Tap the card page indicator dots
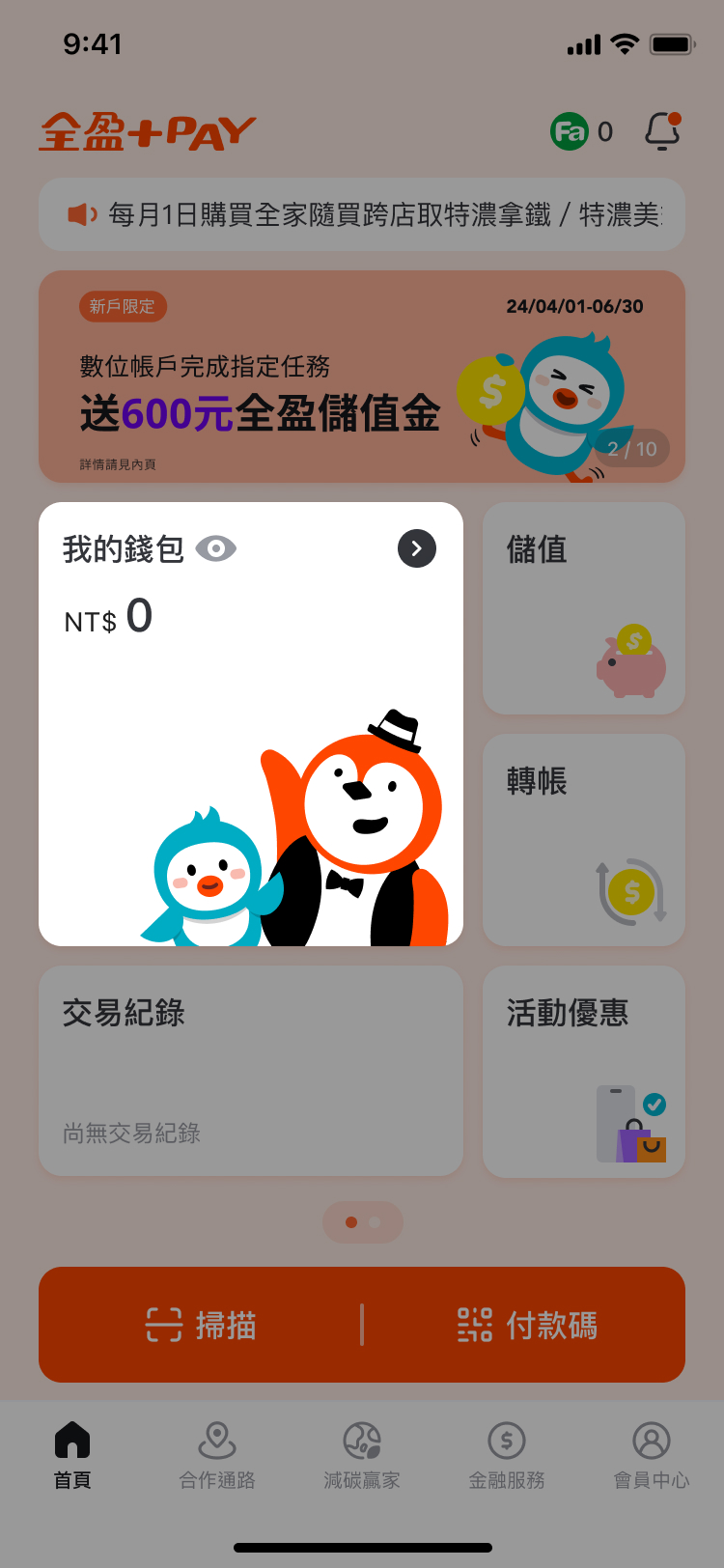The height and width of the screenshot is (1568, 724). (x=363, y=1222)
